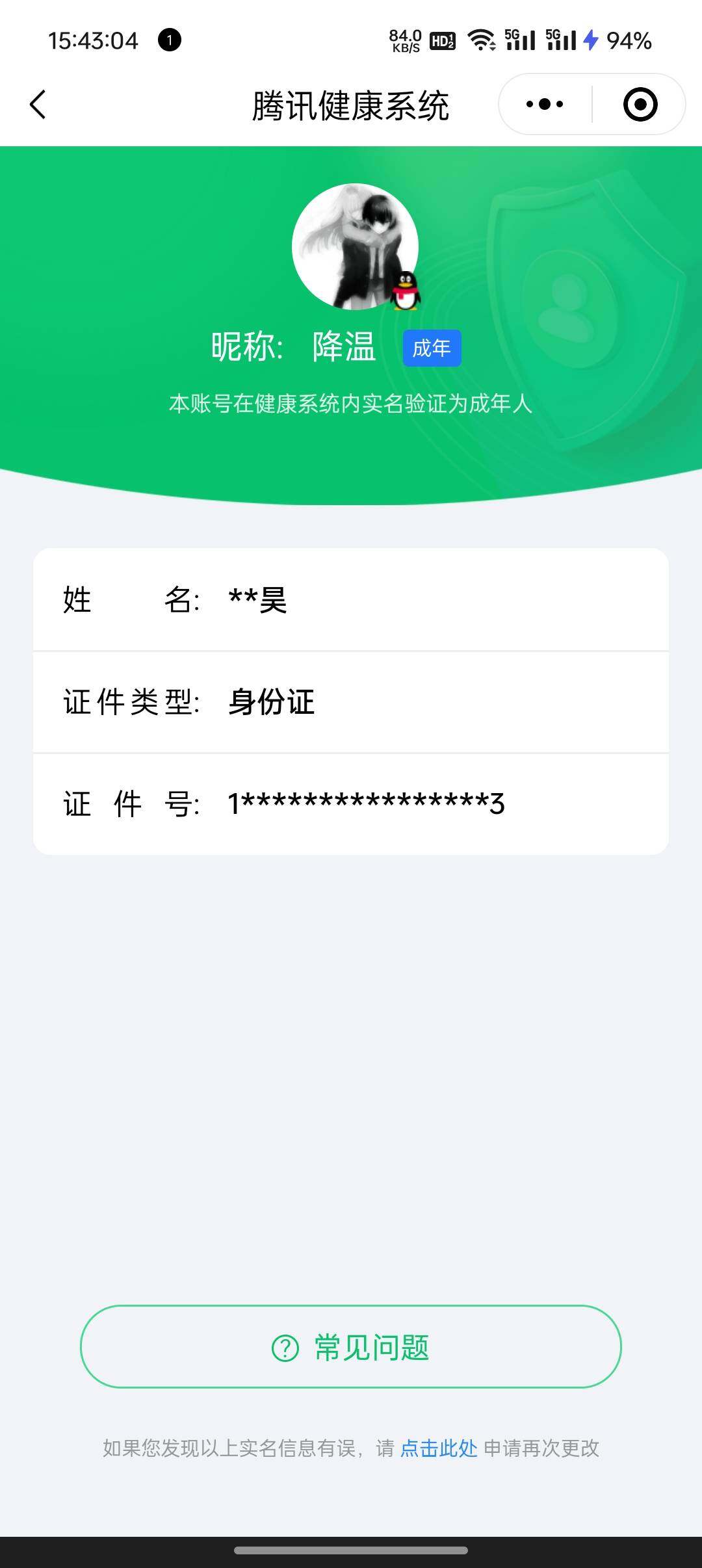Tap the 成年 adult status badge

coord(431,348)
